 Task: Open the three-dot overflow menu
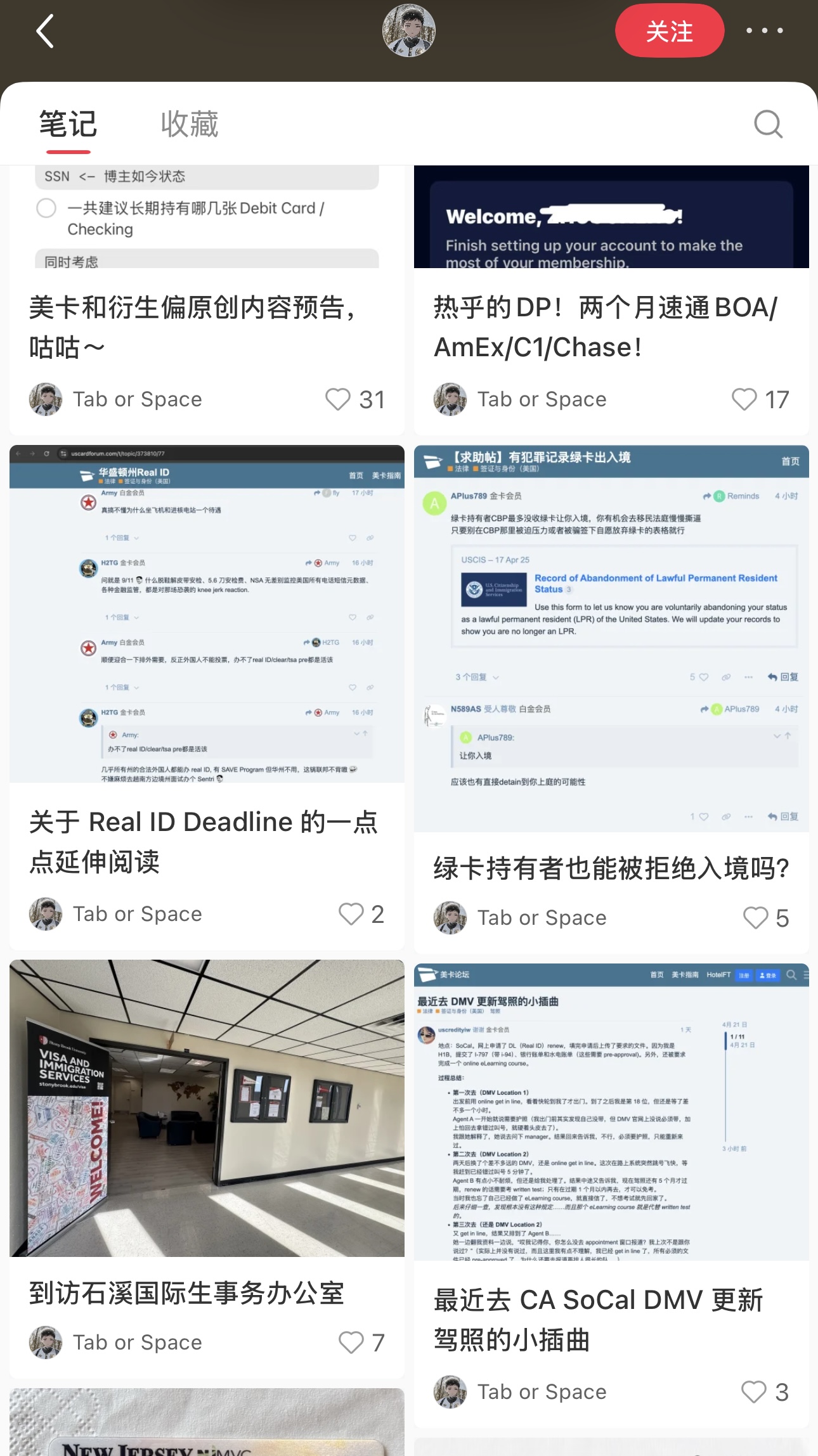tap(765, 30)
